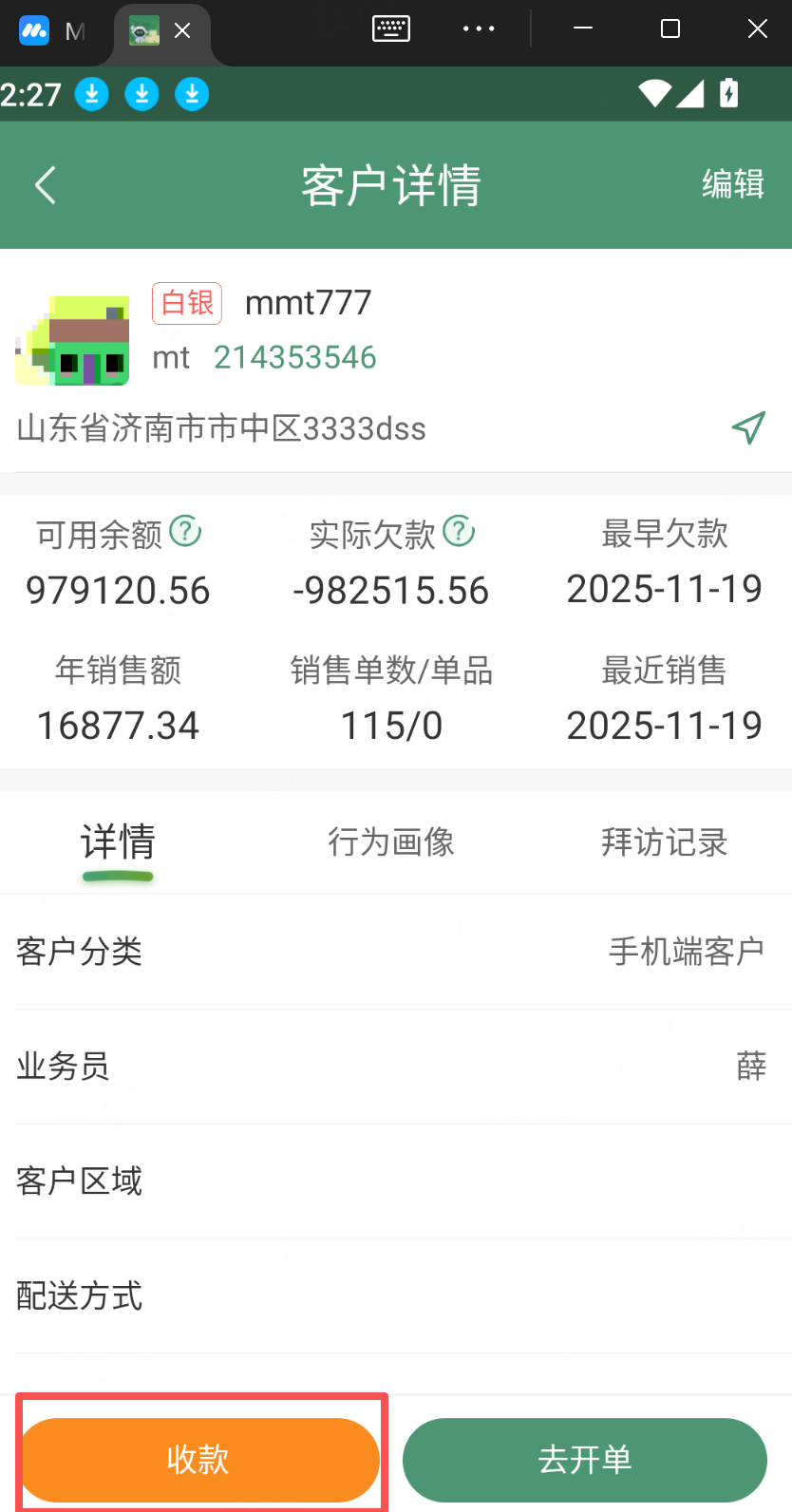Switch to the 详情 tab
Image resolution: width=792 pixels, height=1512 pixels.
(118, 843)
